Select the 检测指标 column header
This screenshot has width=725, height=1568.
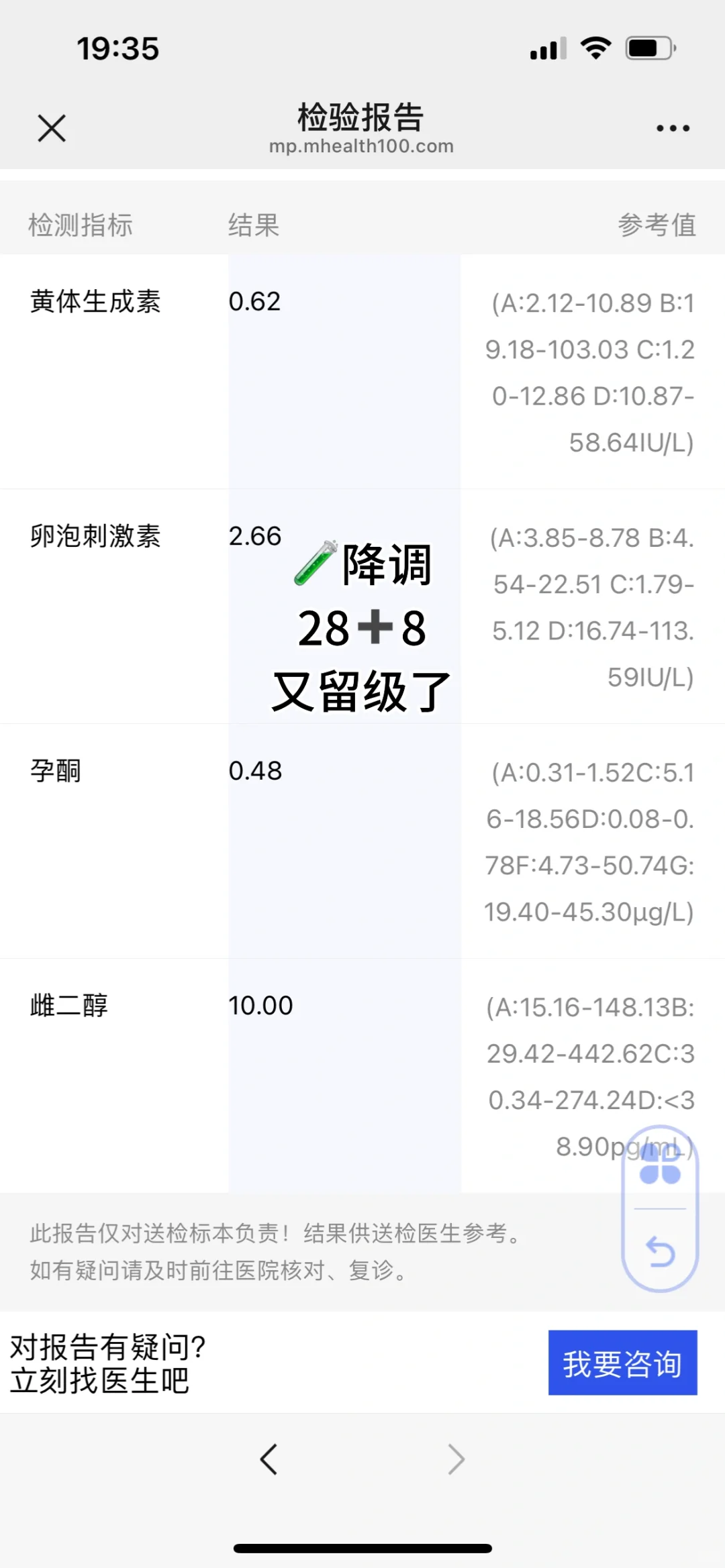[80, 224]
